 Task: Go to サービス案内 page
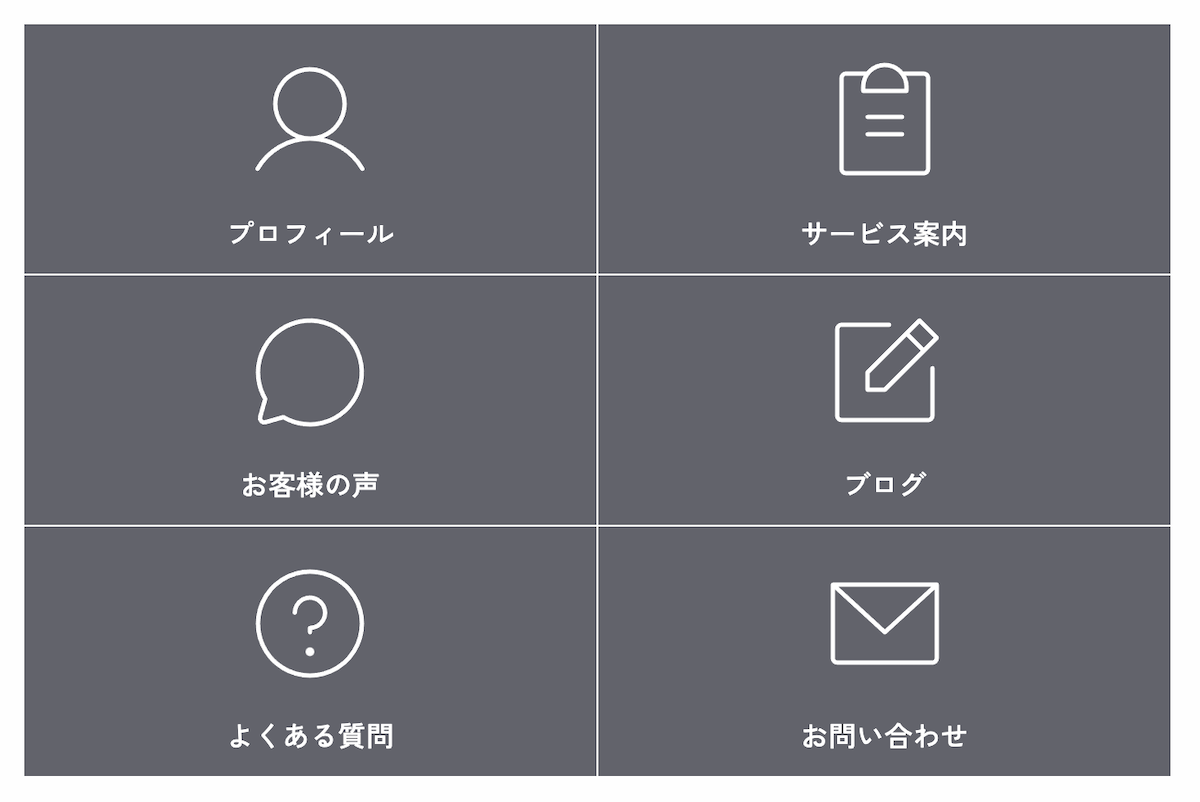(884, 150)
